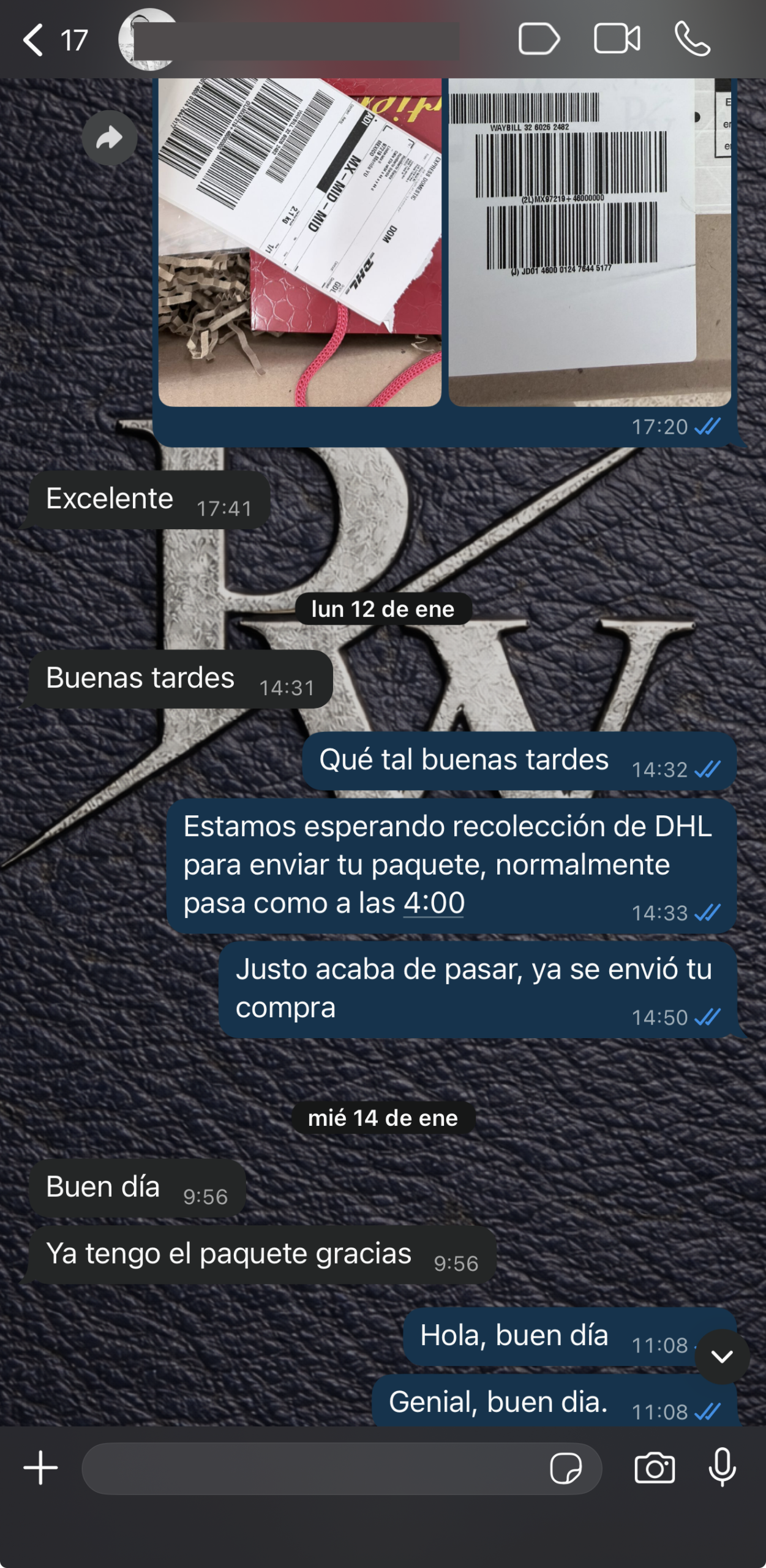This screenshot has width=766, height=1568.
Task: Go back to the chats list
Action: (x=34, y=40)
